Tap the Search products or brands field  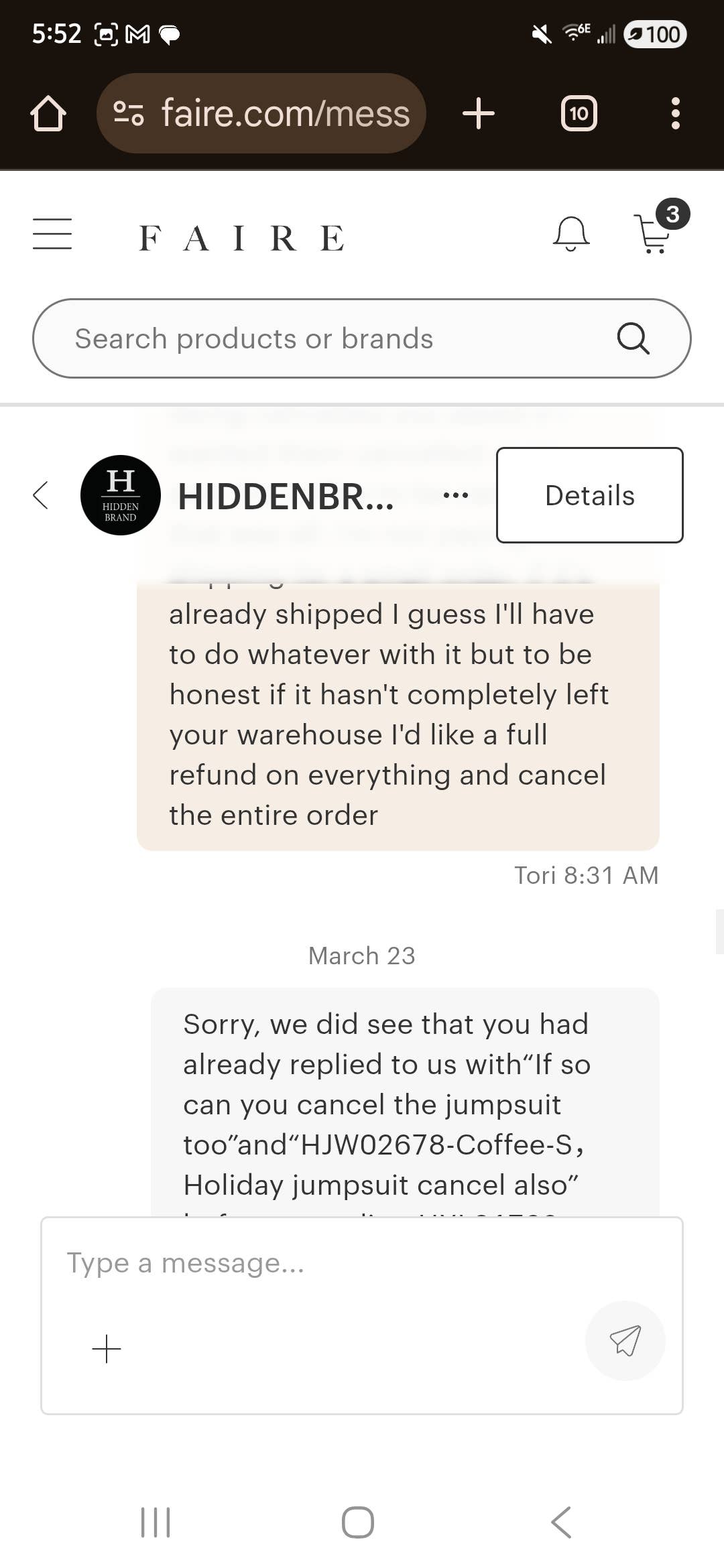pos(362,338)
